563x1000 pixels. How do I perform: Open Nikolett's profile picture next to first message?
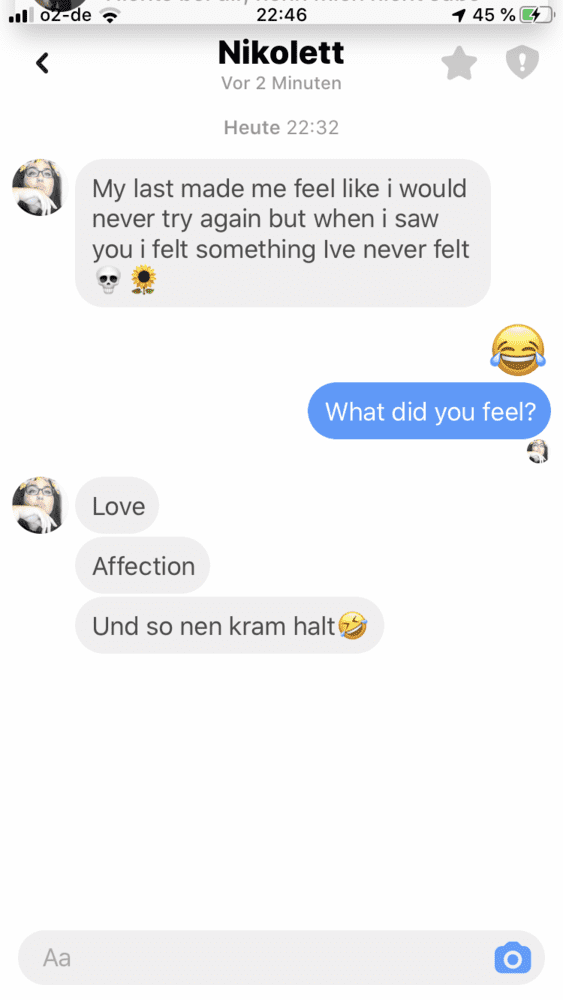(40, 188)
